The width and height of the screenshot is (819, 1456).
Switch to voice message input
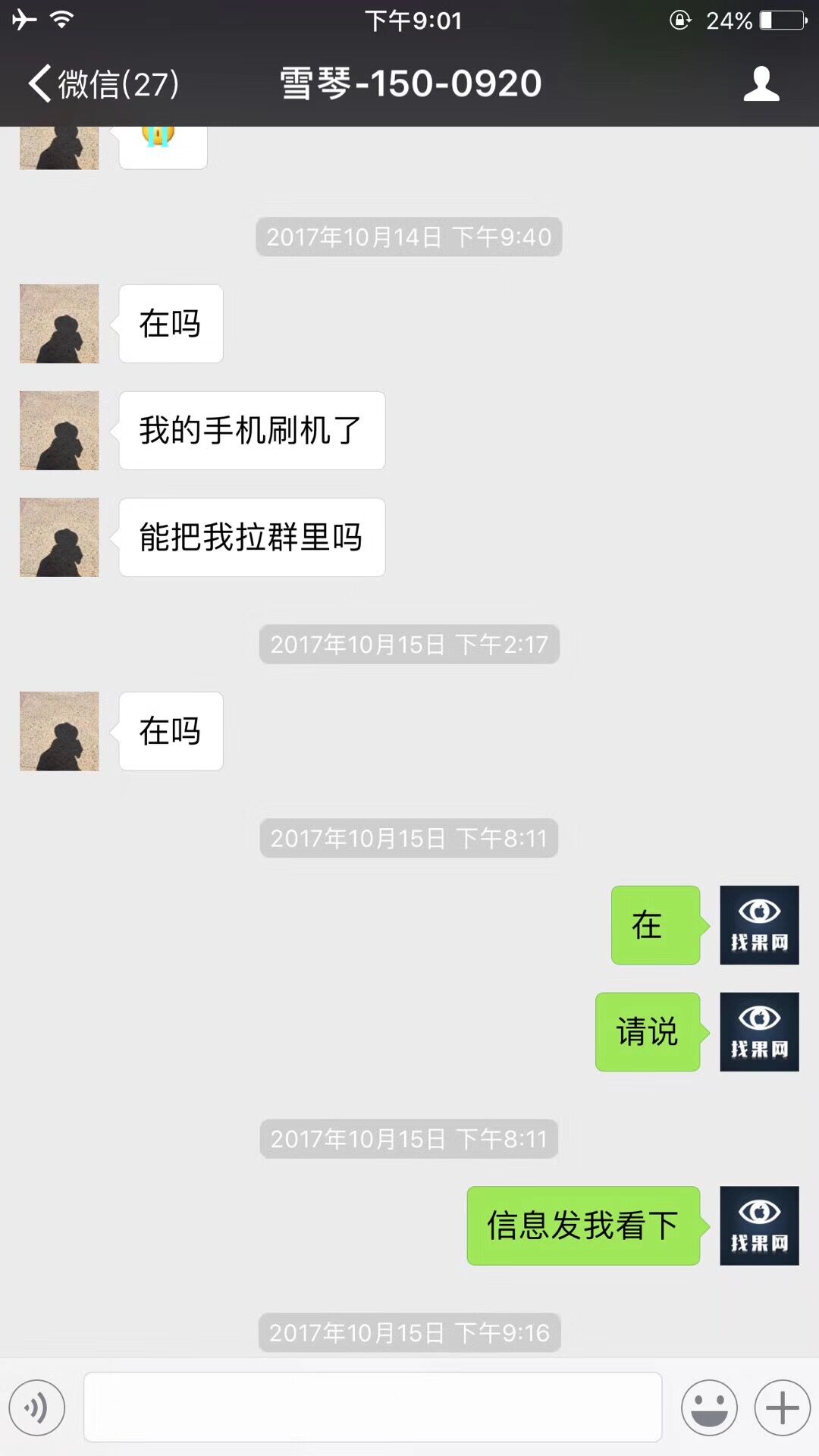click(x=37, y=1407)
